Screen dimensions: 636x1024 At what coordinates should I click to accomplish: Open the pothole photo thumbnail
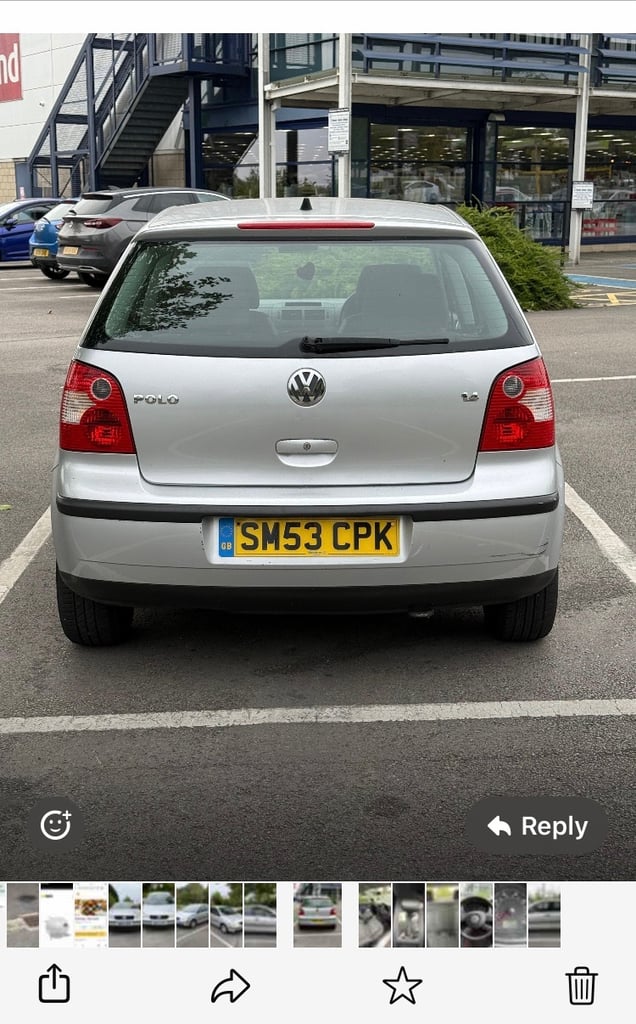(x=23, y=914)
